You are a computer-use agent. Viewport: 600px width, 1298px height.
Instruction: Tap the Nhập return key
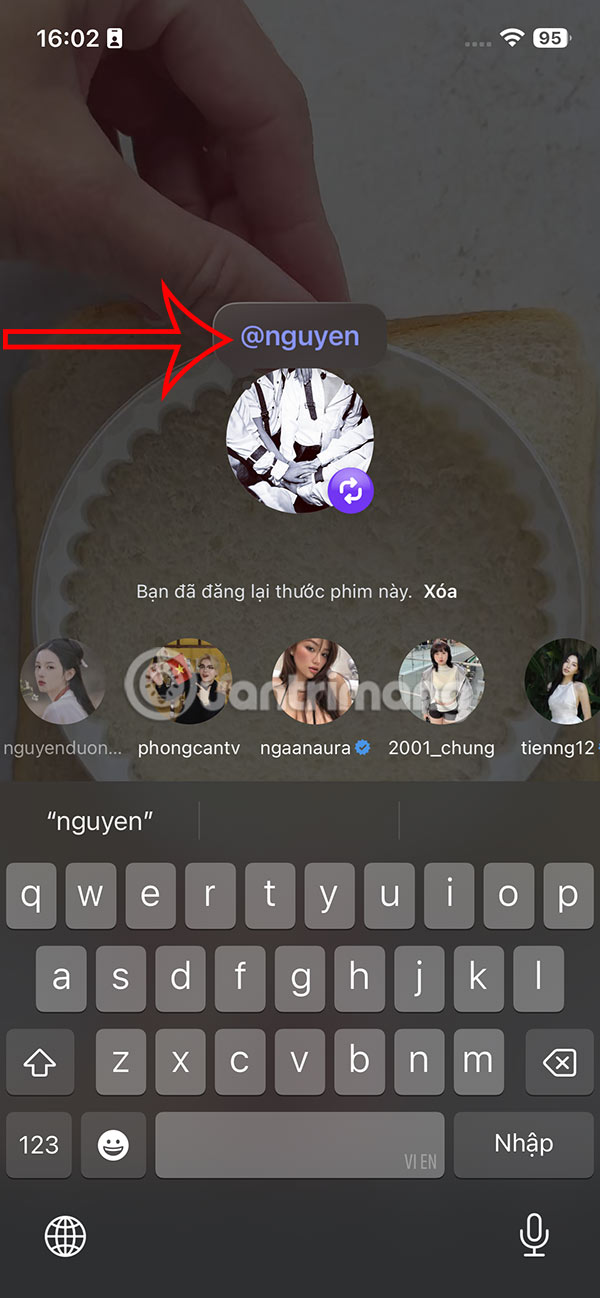pos(523,1144)
